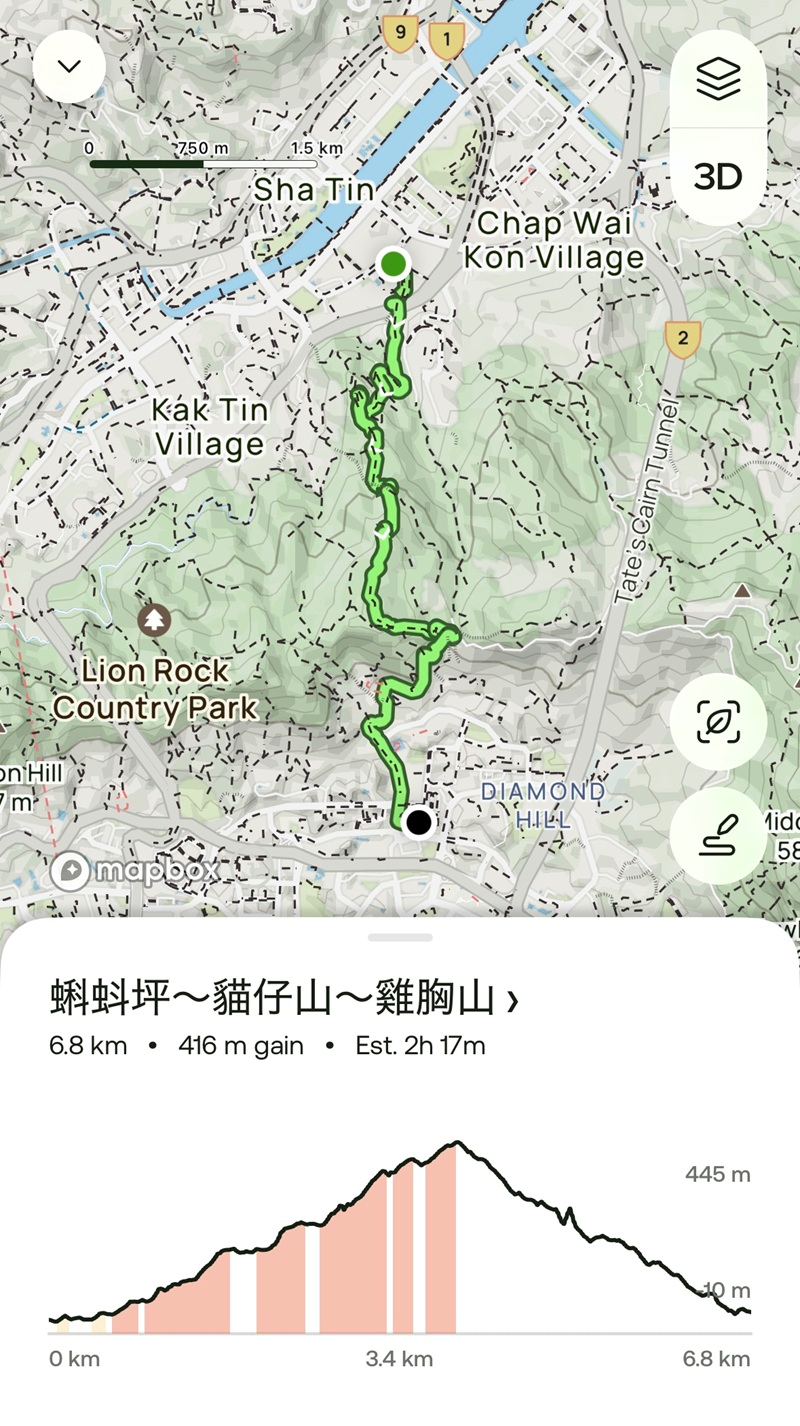Expand the bottom sheet handle
Viewport: 800px width, 1426px height.
point(400,938)
